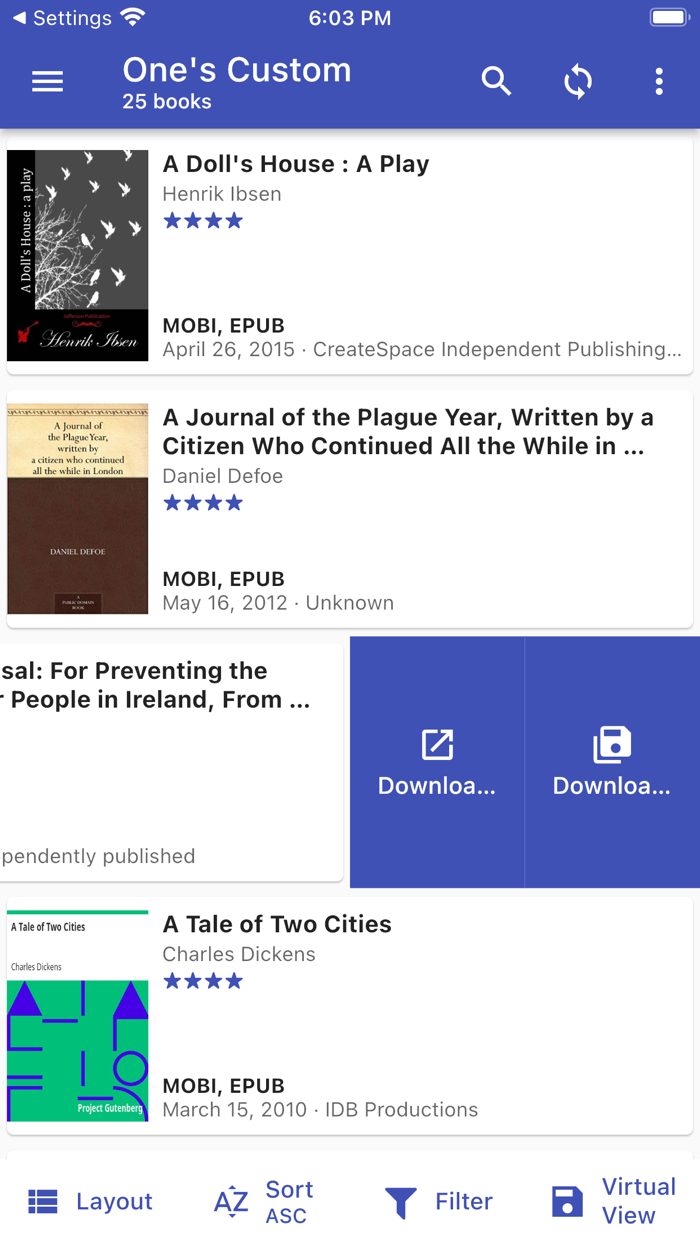Open the three-dot overflow menu
Viewport: 700px width, 1244px height.
pos(659,82)
